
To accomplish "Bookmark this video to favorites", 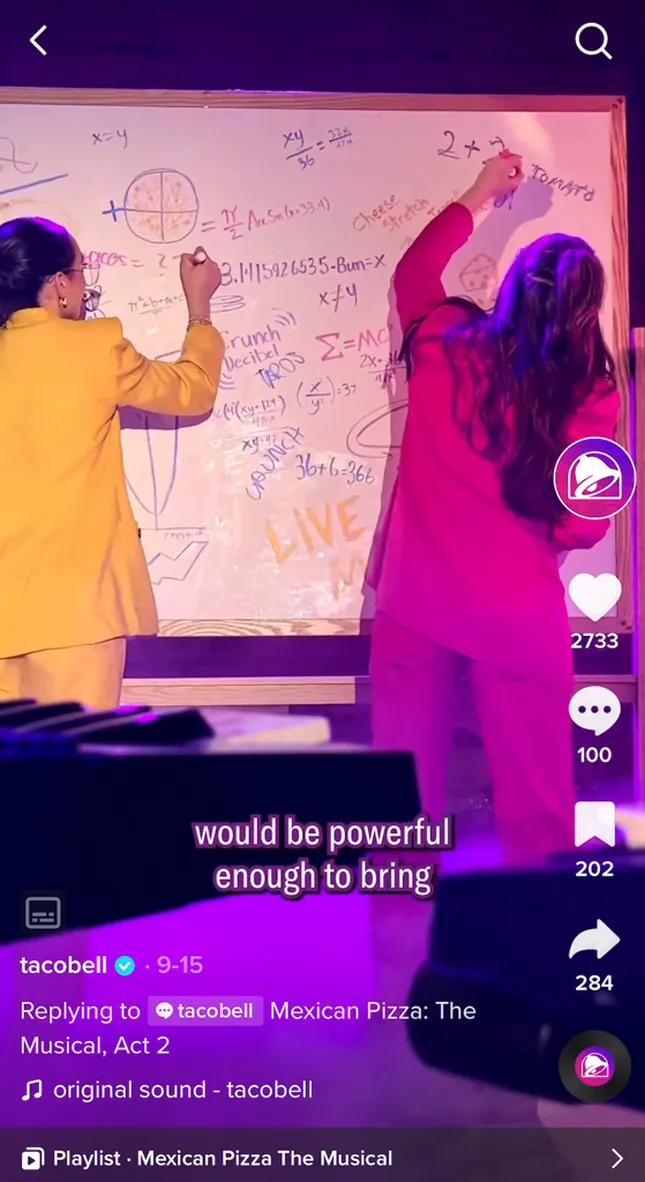I will (x=594, y=826).
